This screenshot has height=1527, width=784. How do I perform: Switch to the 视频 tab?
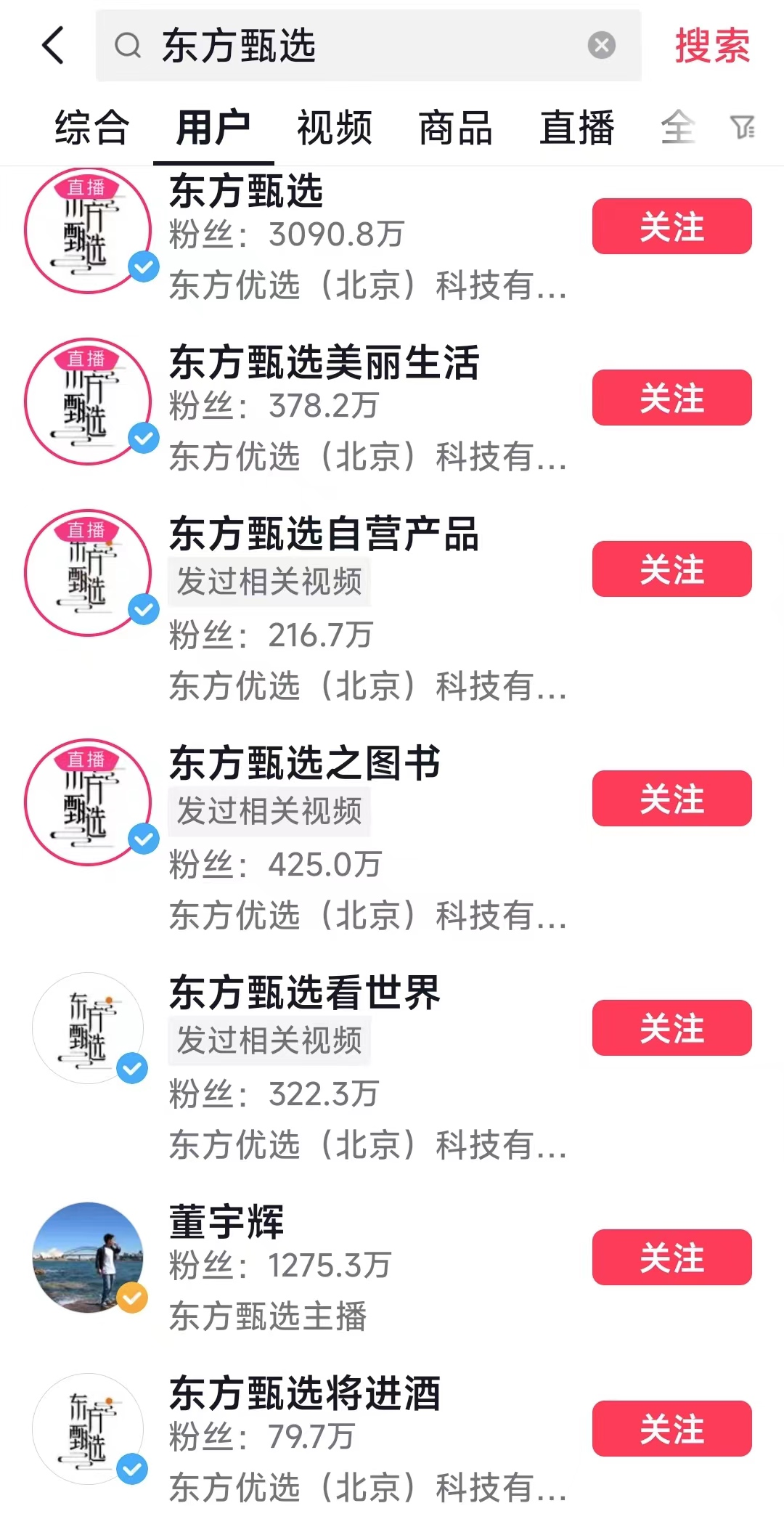tap(335, 128)
